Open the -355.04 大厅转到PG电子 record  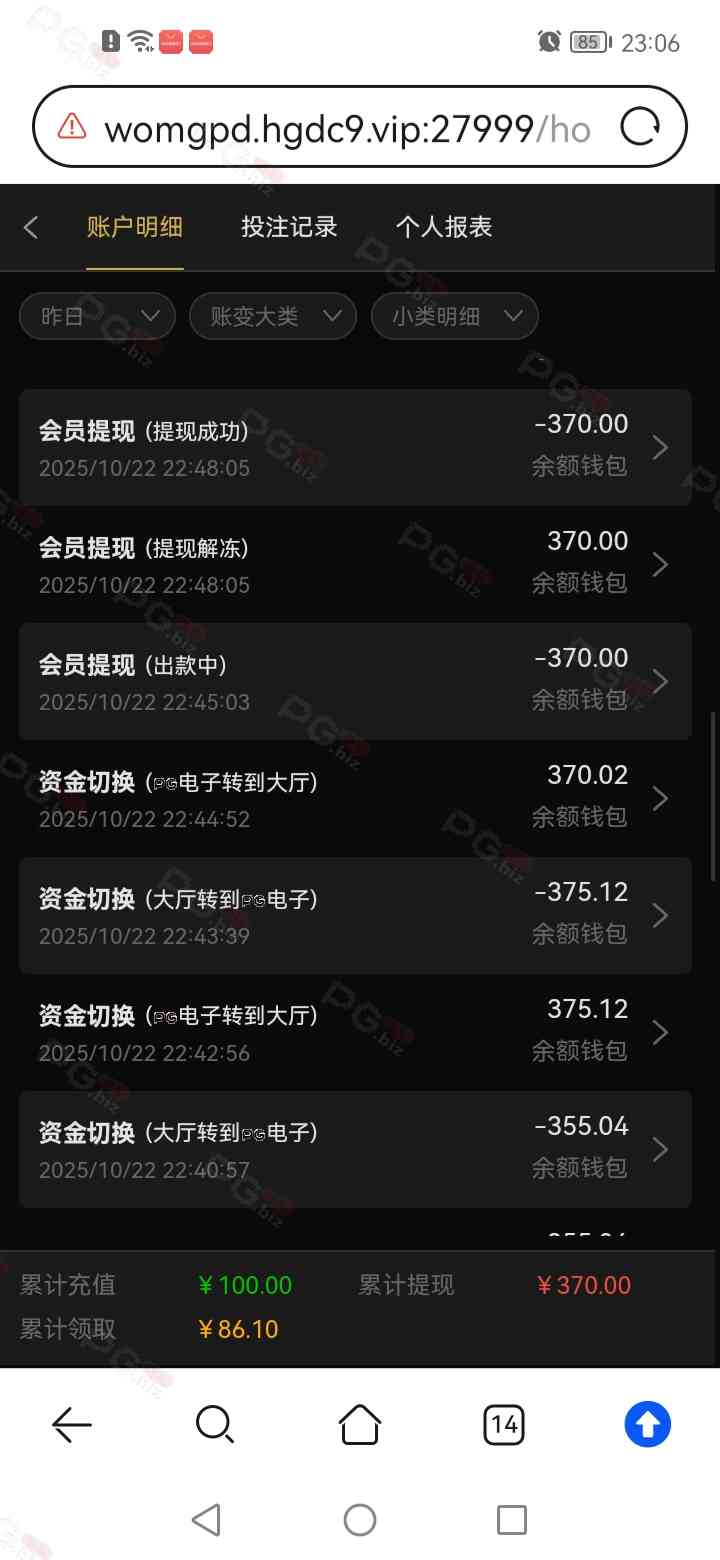(355, 1149)
